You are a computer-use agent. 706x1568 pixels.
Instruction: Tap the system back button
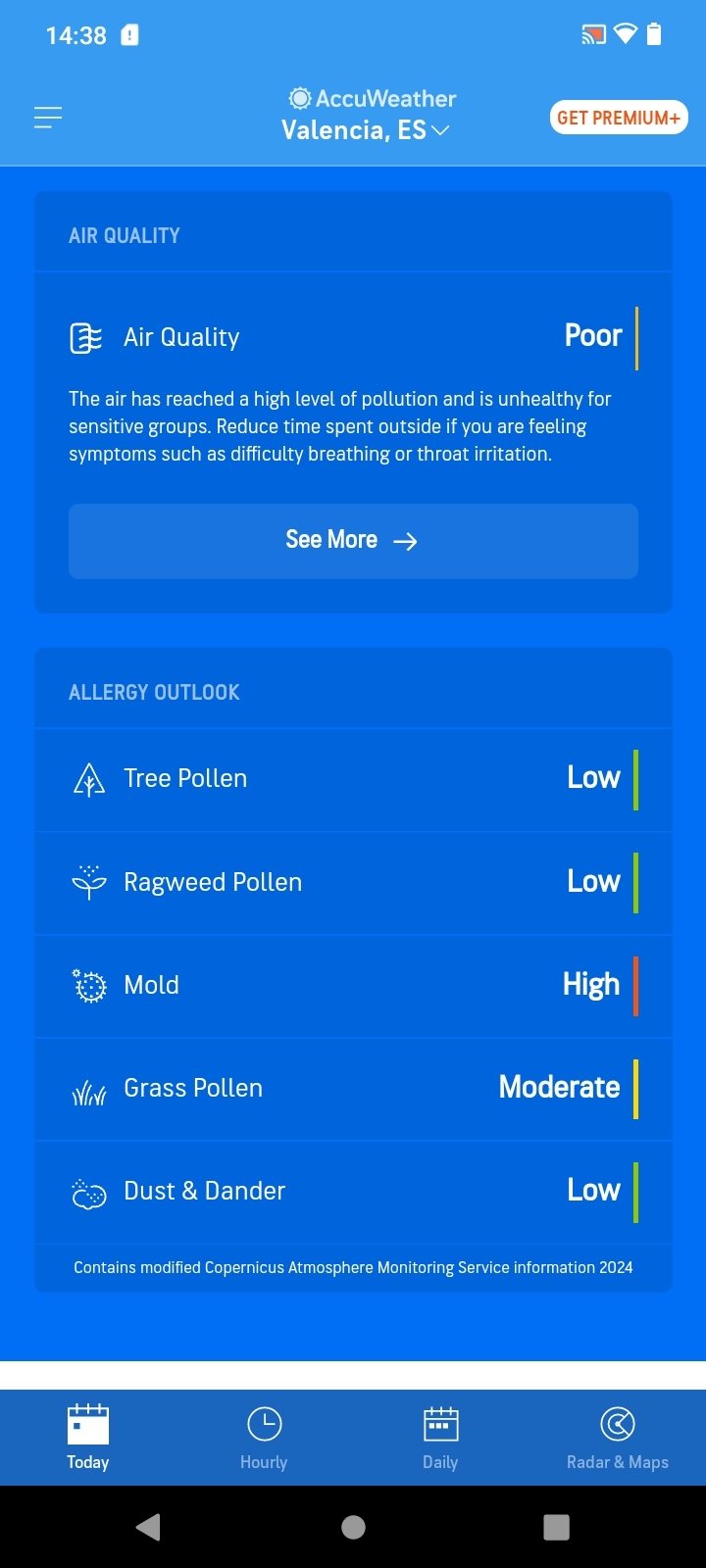(x=149, y=1527)
